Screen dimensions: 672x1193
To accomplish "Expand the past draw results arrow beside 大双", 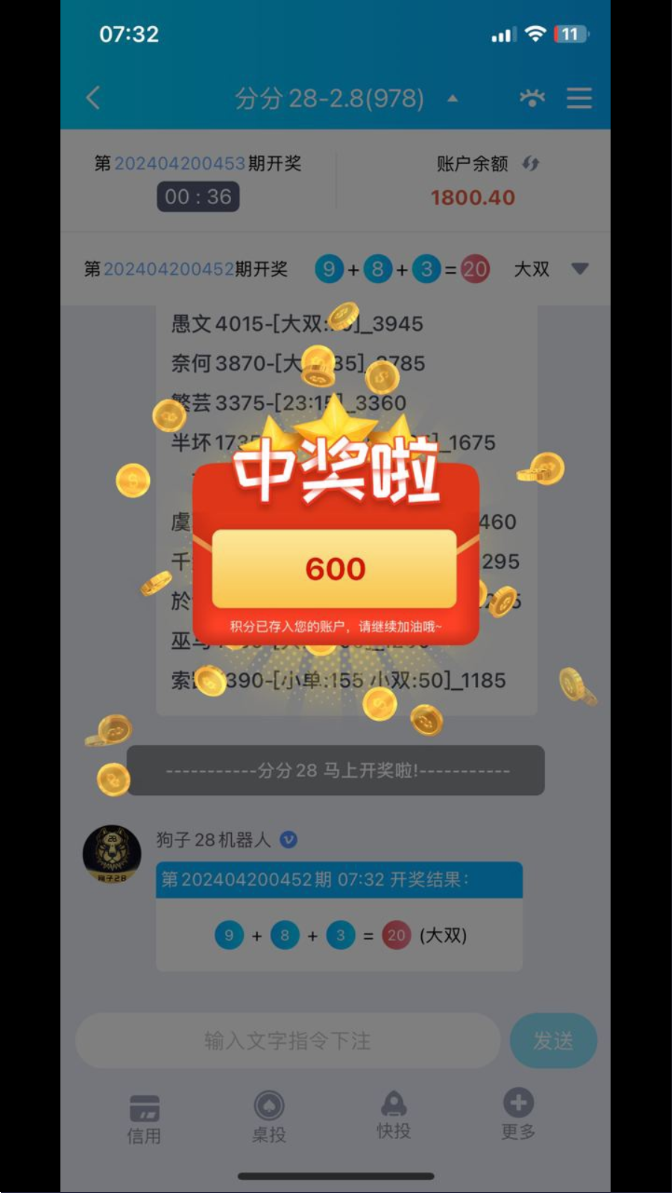I will (x=580, y=269).
